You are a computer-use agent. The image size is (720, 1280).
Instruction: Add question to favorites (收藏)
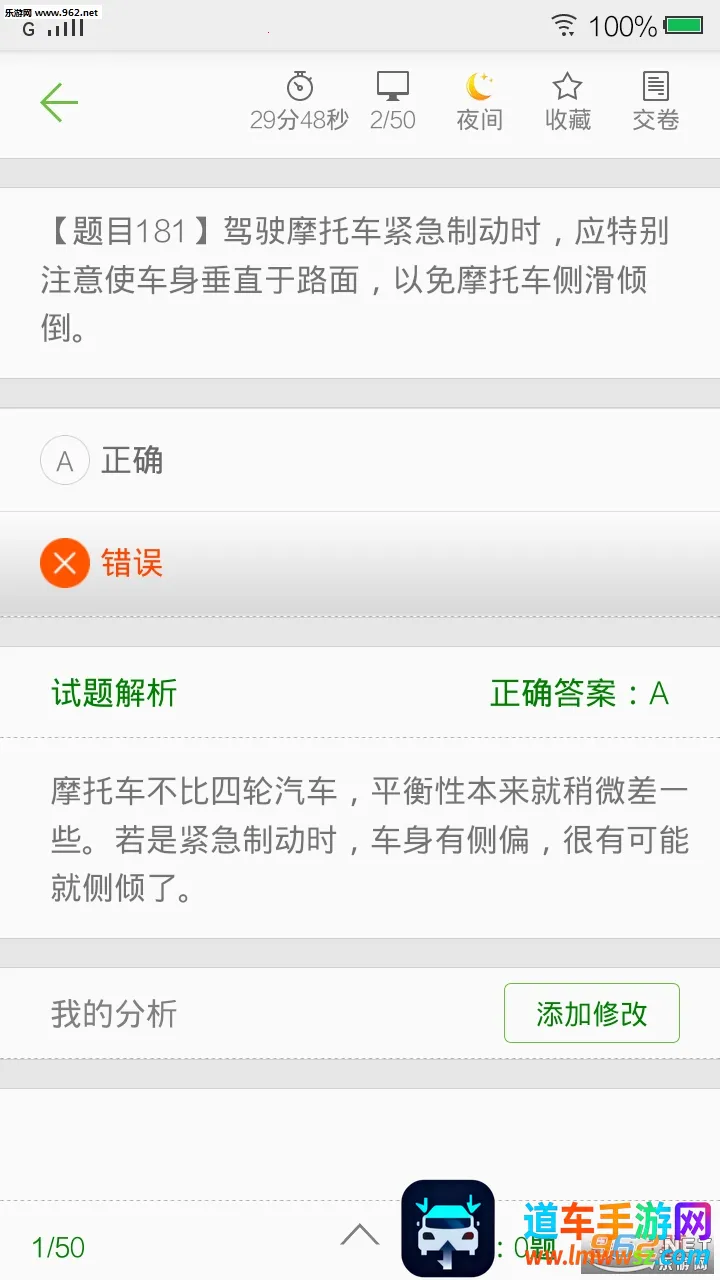[568, 102]
